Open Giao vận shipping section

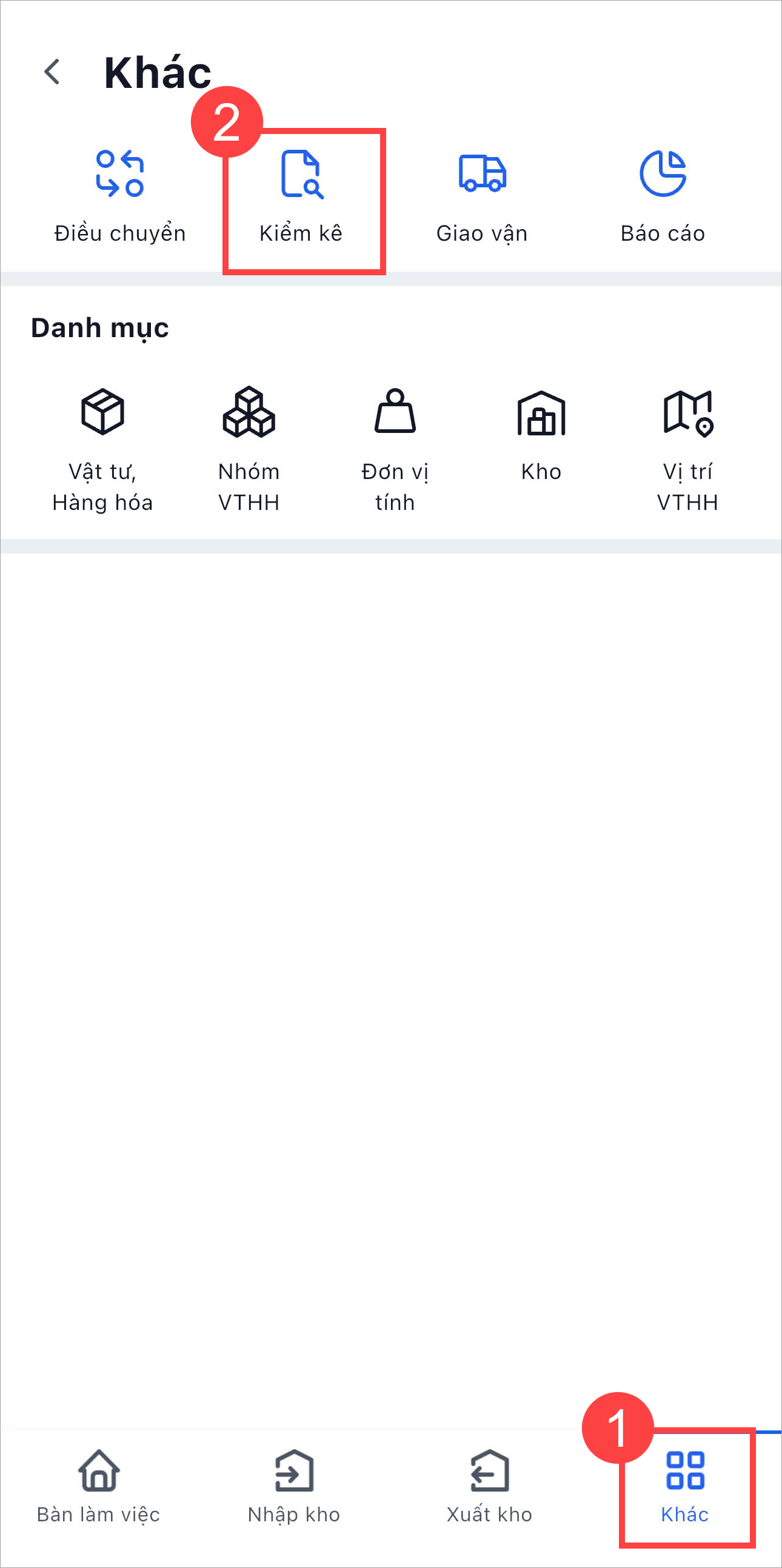coord(482,196)
